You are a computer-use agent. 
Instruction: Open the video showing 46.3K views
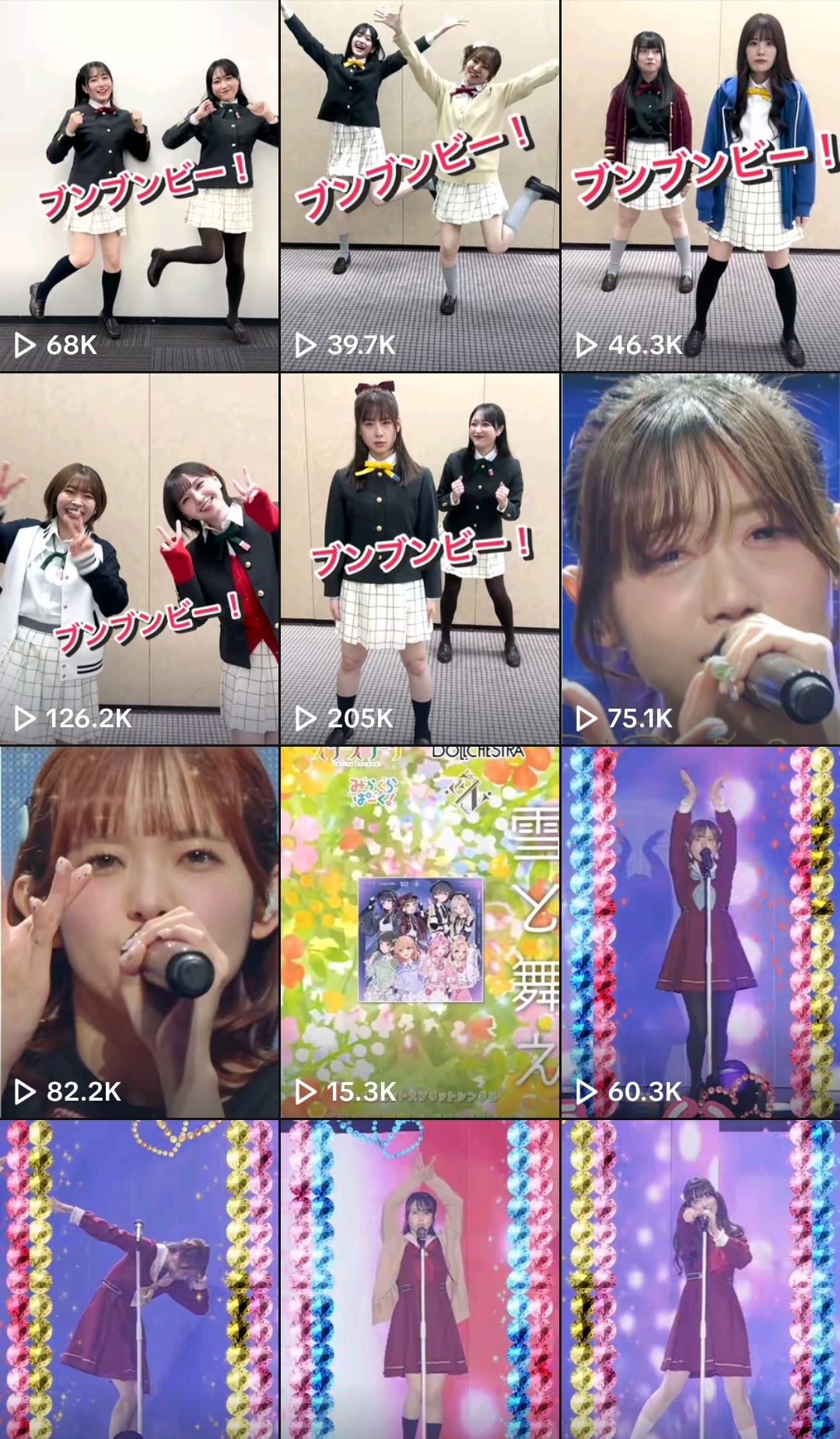pos(701,185)
